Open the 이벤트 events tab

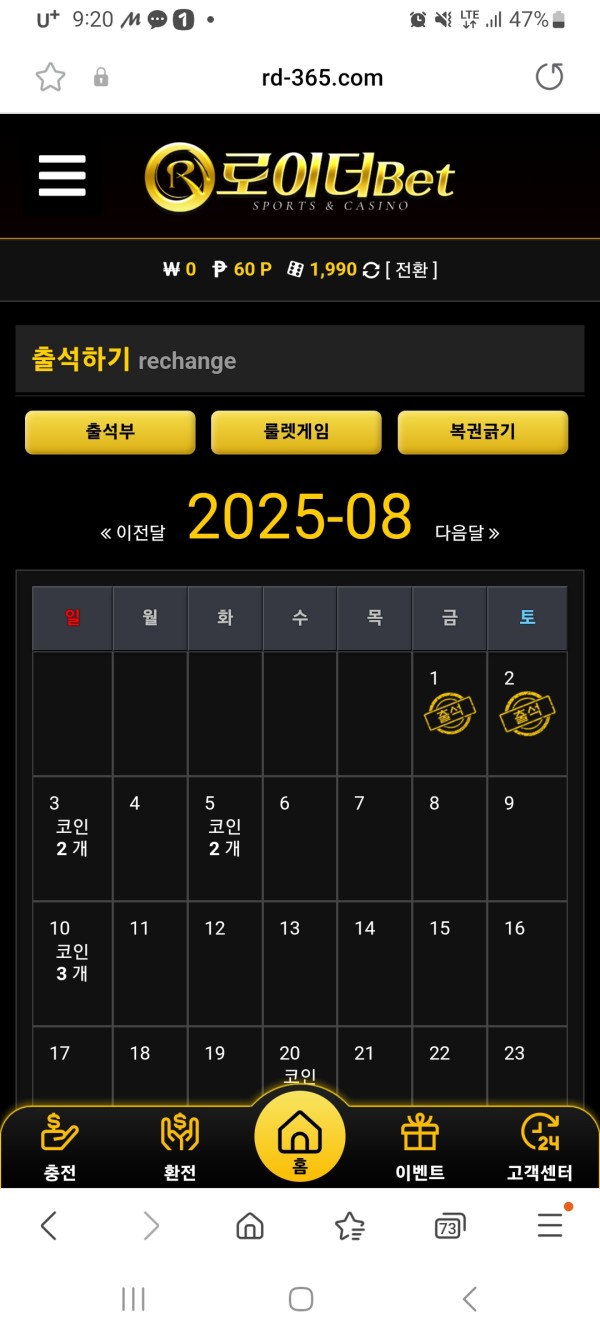pyautogui.click(x=420, y=1148)
